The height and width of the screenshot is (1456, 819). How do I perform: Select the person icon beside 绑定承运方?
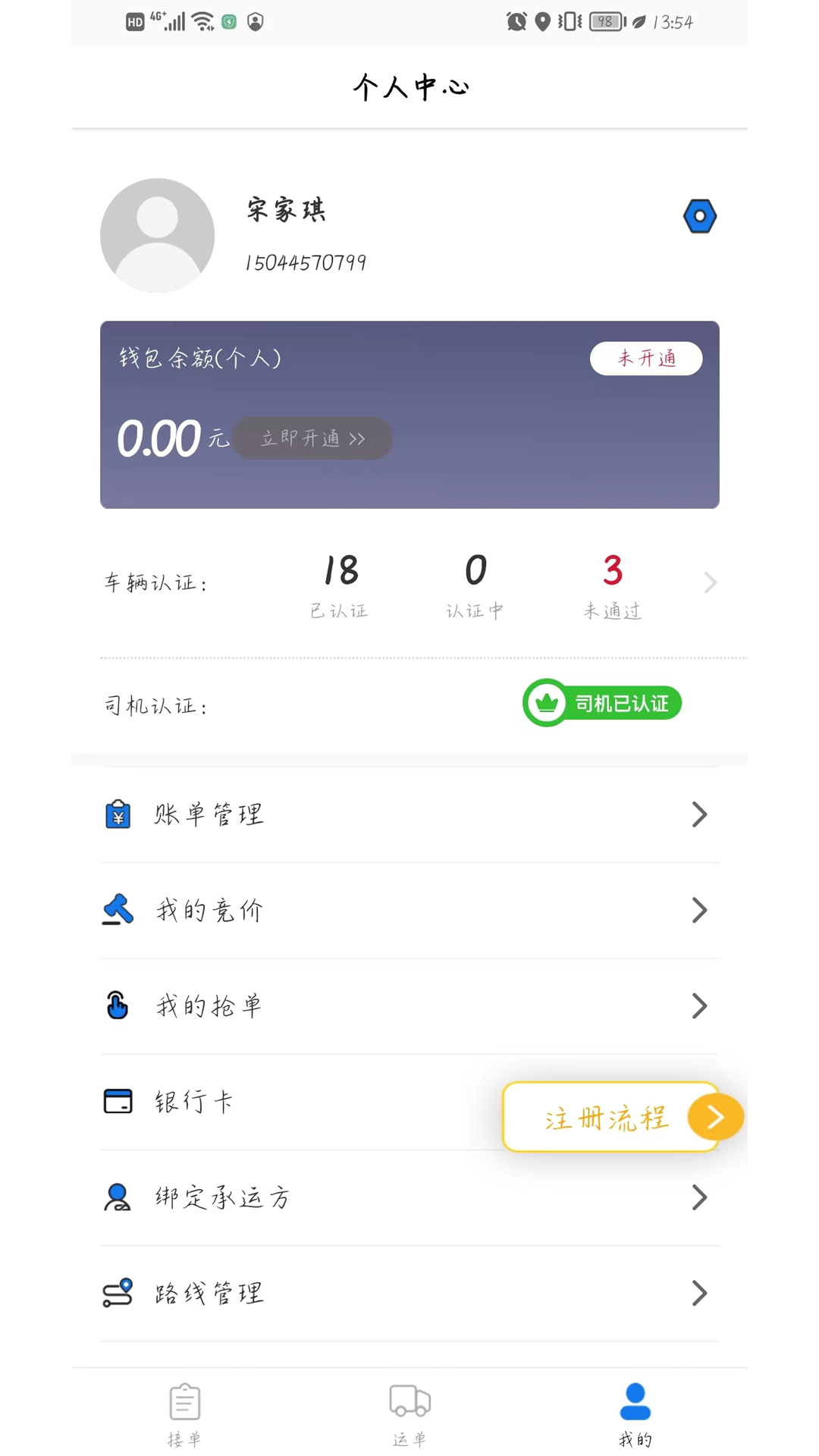click(118, 1197)
